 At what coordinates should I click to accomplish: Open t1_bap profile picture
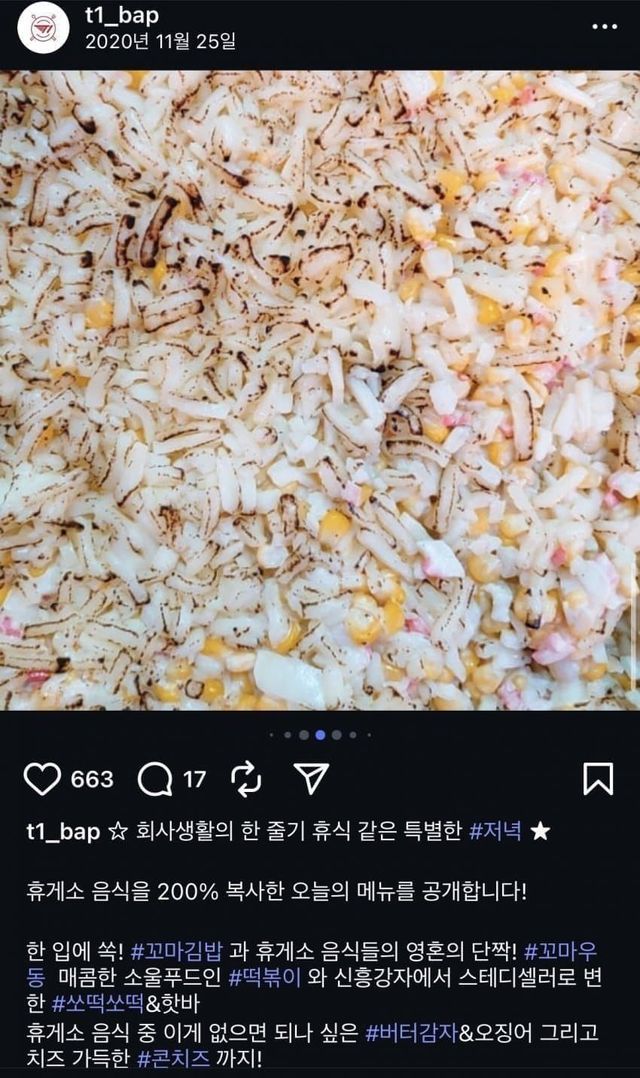click(x=43, y=28)
